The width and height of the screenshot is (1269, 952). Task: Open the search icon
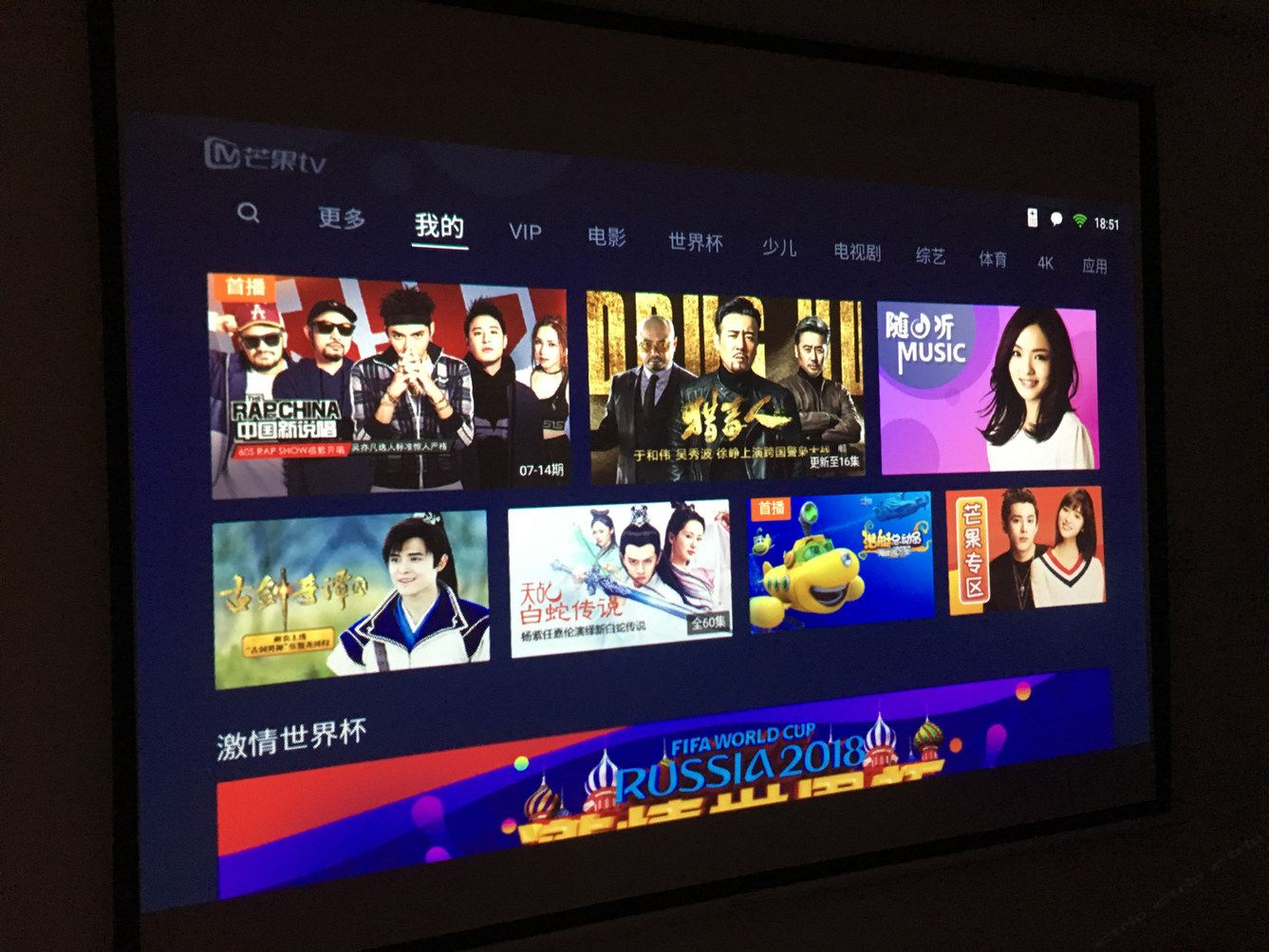click(249, 213)
